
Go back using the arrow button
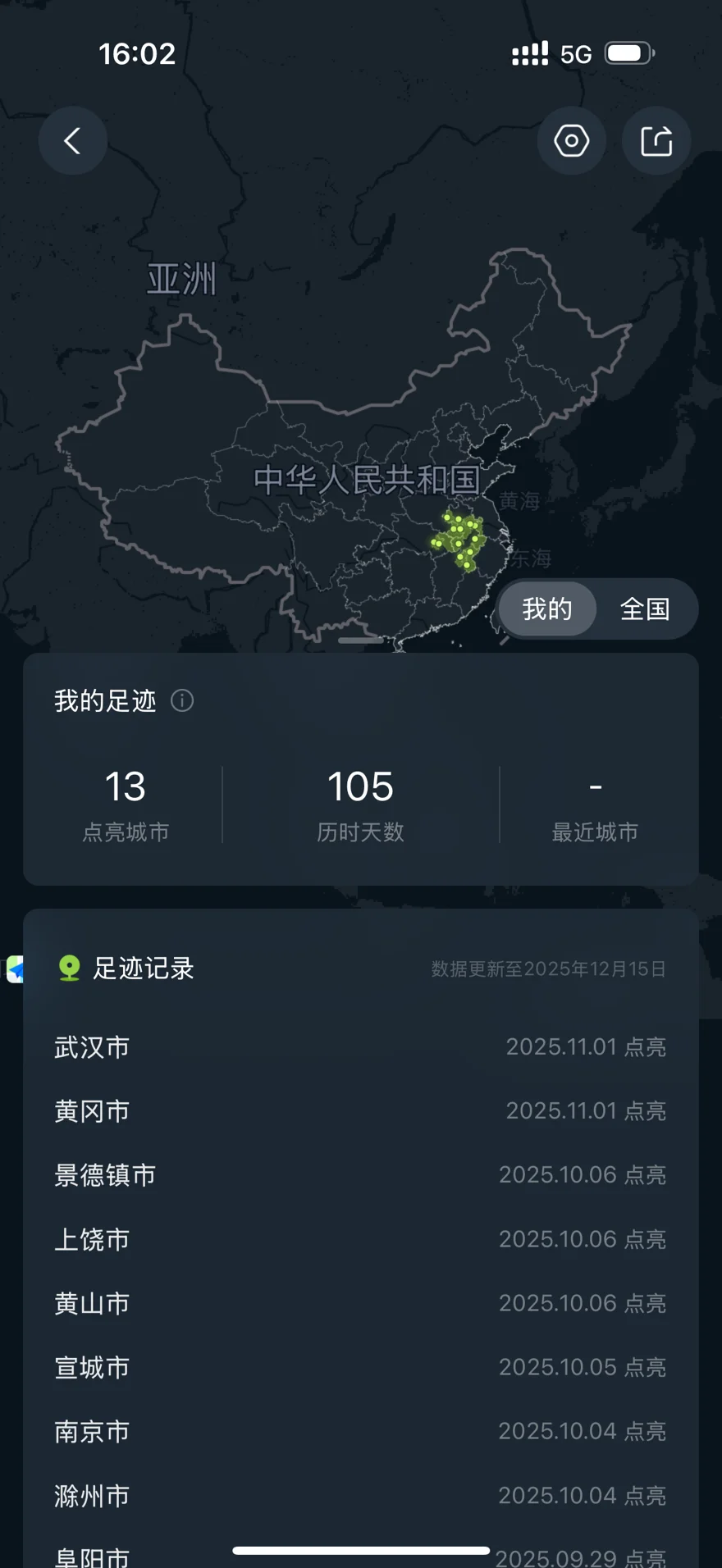(73, 141)
